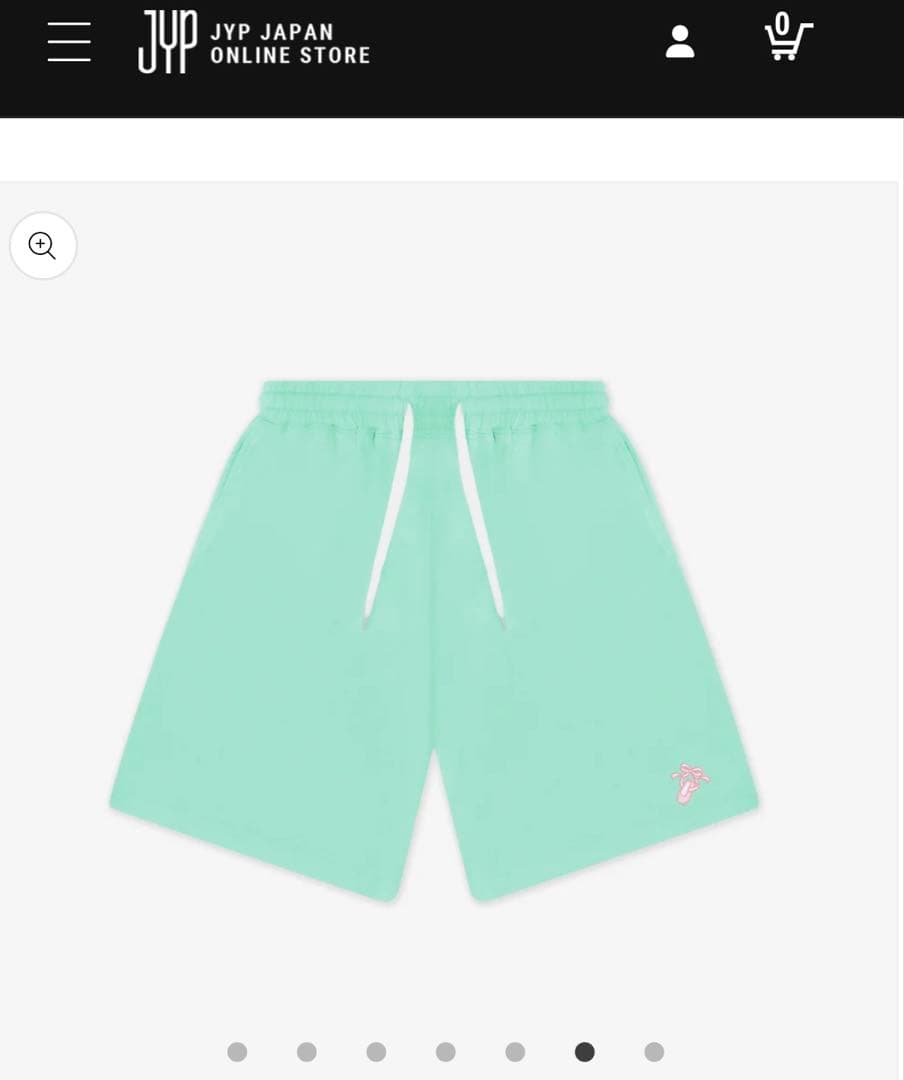Jump to the first image dot

pyautogui.click(x=237, y=1052)
